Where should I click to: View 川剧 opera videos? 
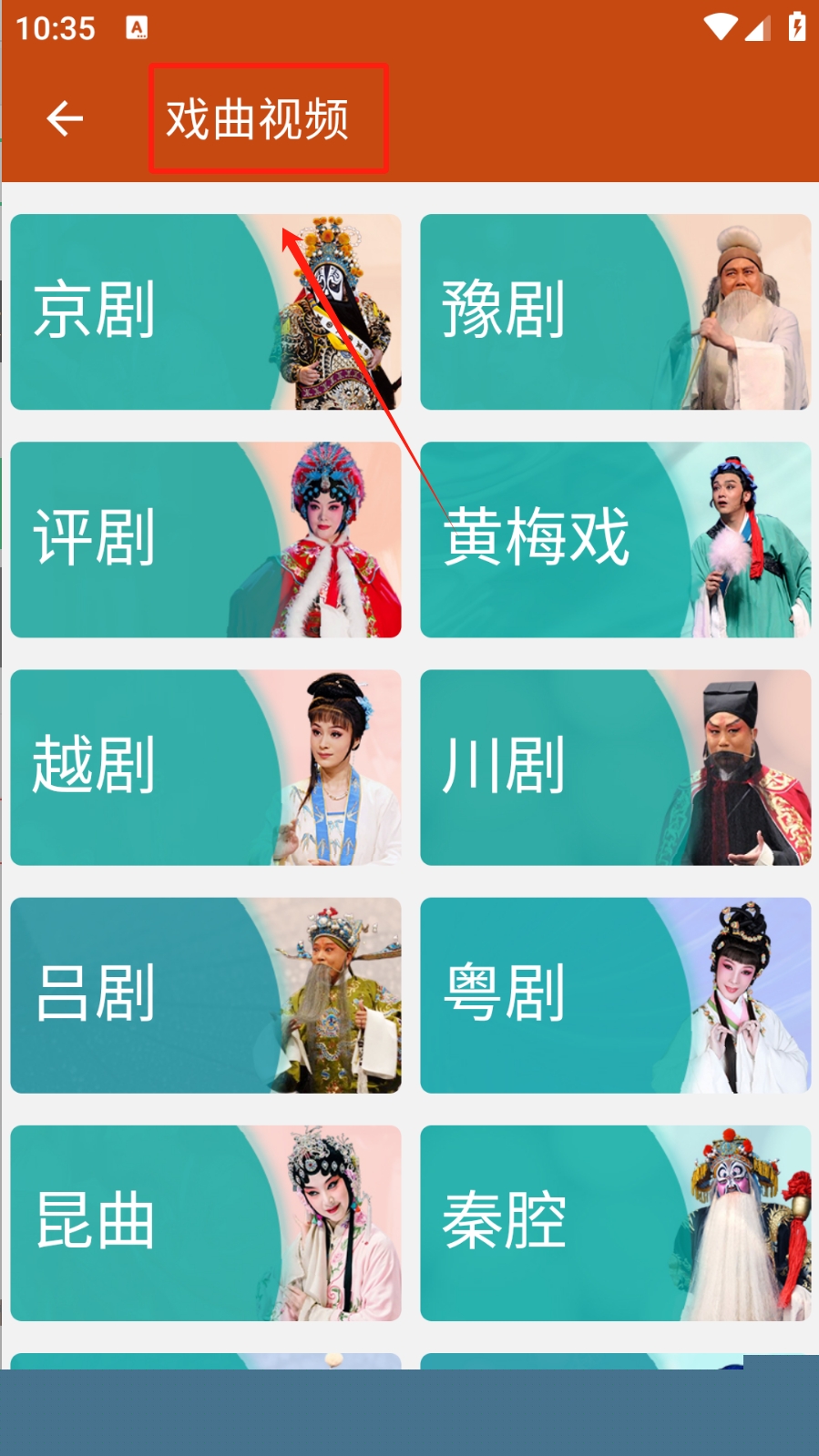[x=615, y=767]
